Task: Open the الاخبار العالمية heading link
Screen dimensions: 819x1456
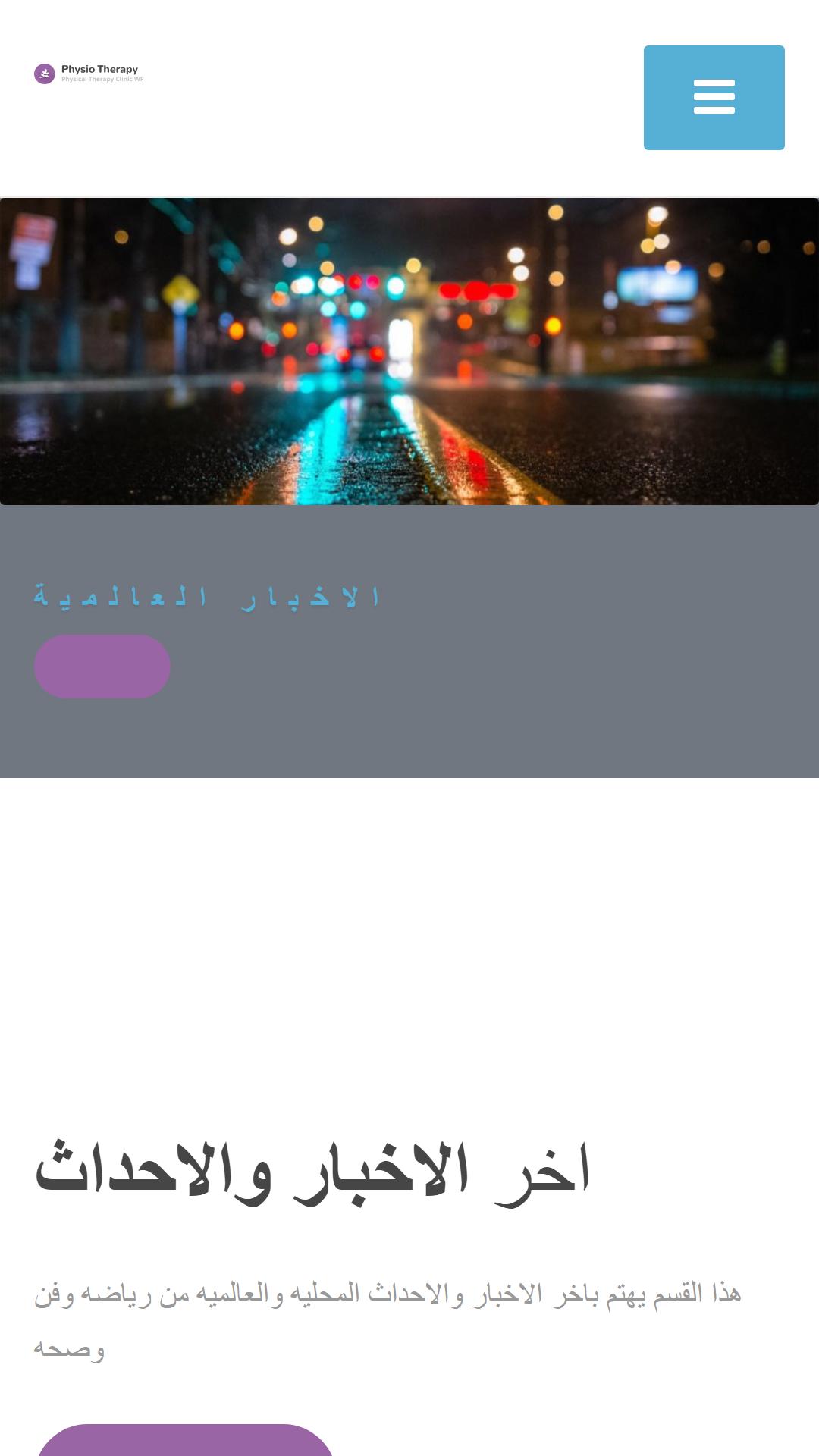Action: [x=207, y=597]
